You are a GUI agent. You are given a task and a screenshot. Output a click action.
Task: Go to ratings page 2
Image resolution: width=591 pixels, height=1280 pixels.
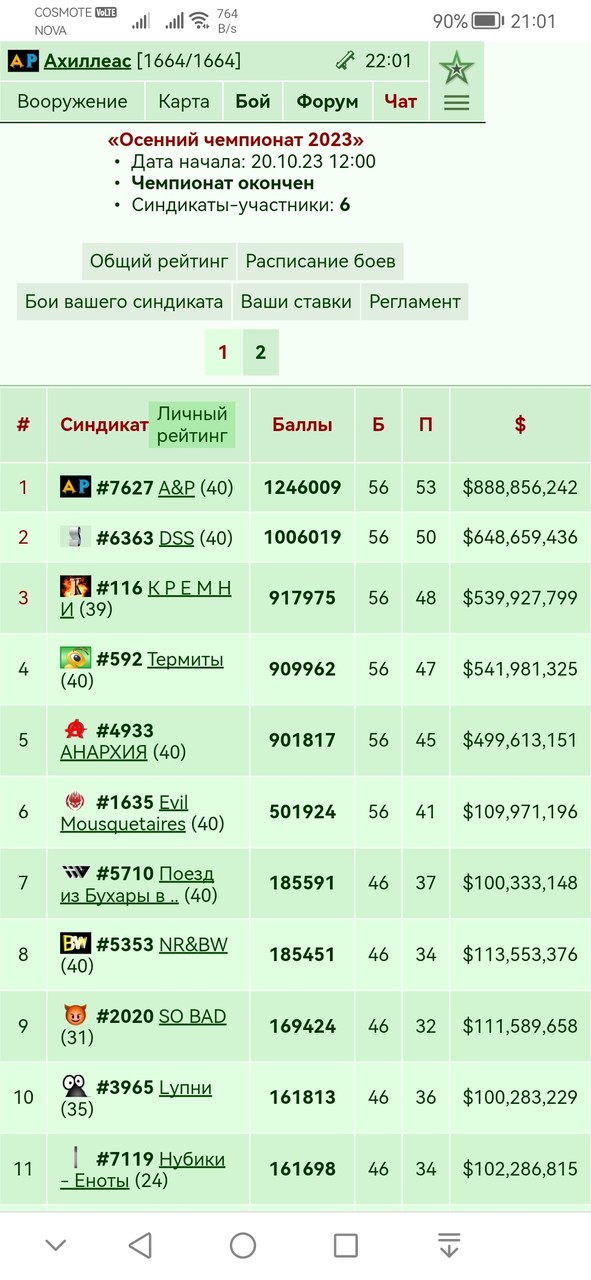[260, 352]
